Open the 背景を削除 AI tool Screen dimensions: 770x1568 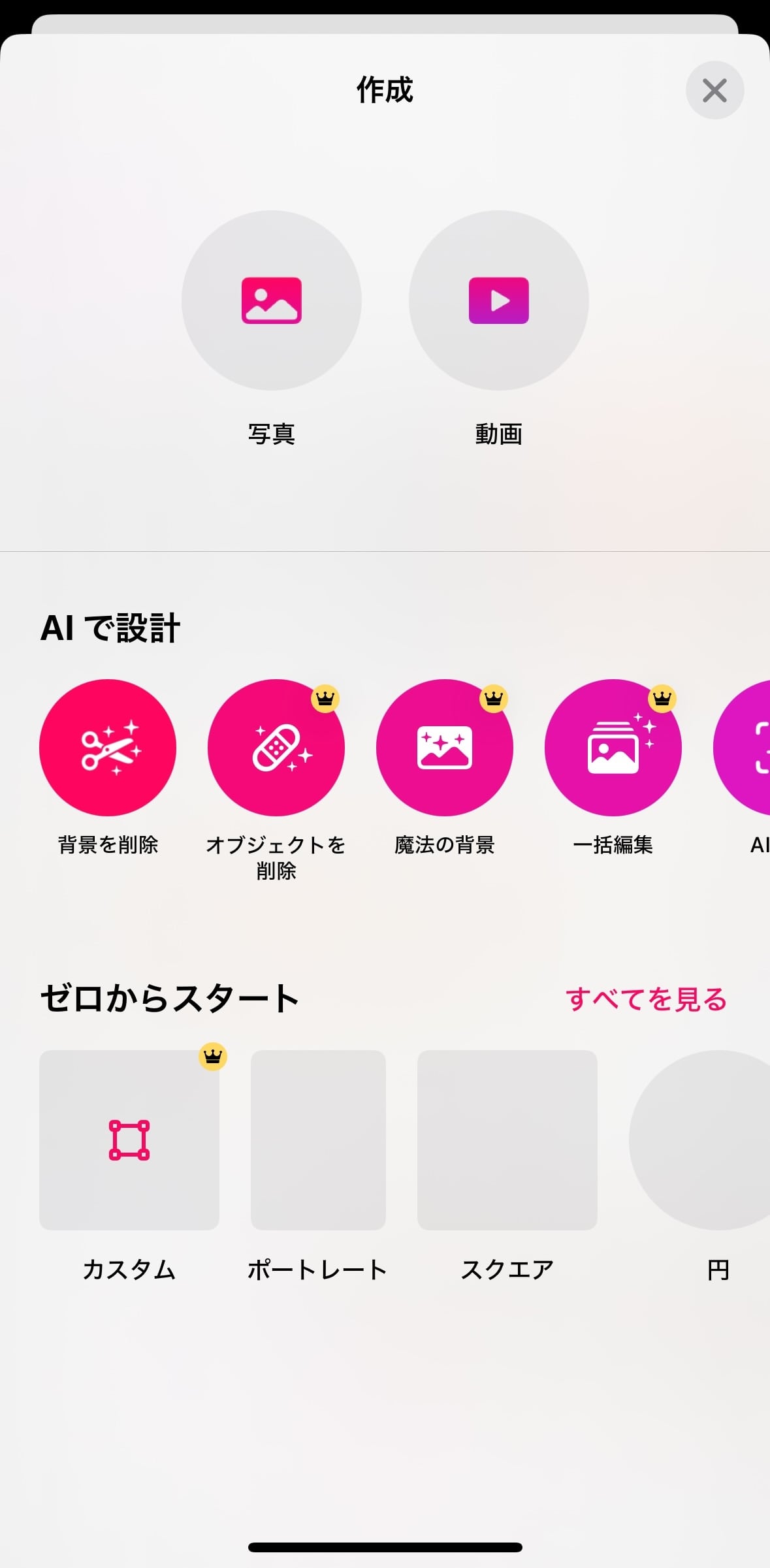[108, 748]
